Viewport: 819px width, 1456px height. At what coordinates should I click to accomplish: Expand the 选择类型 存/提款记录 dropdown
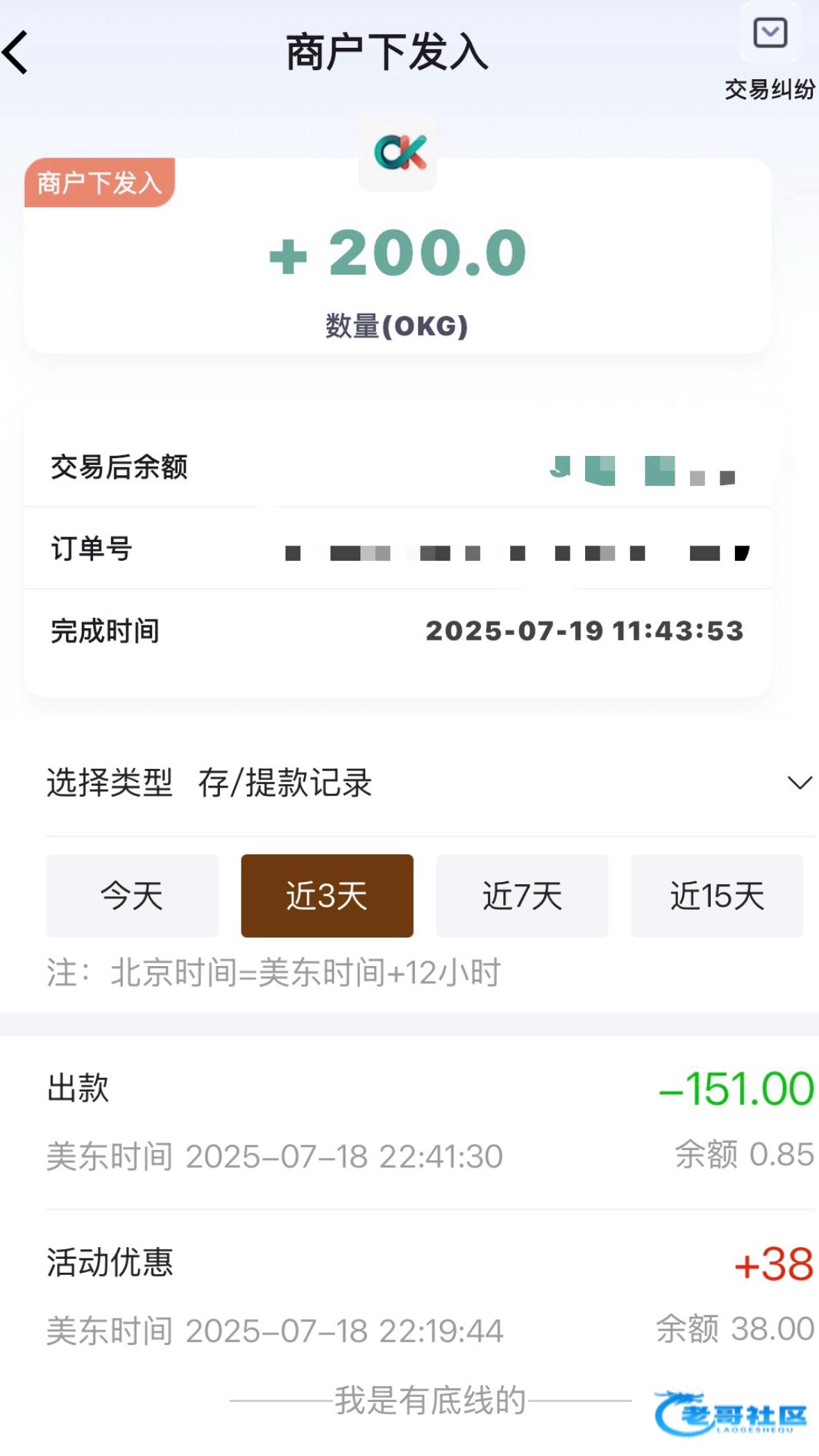pos(430,783)
